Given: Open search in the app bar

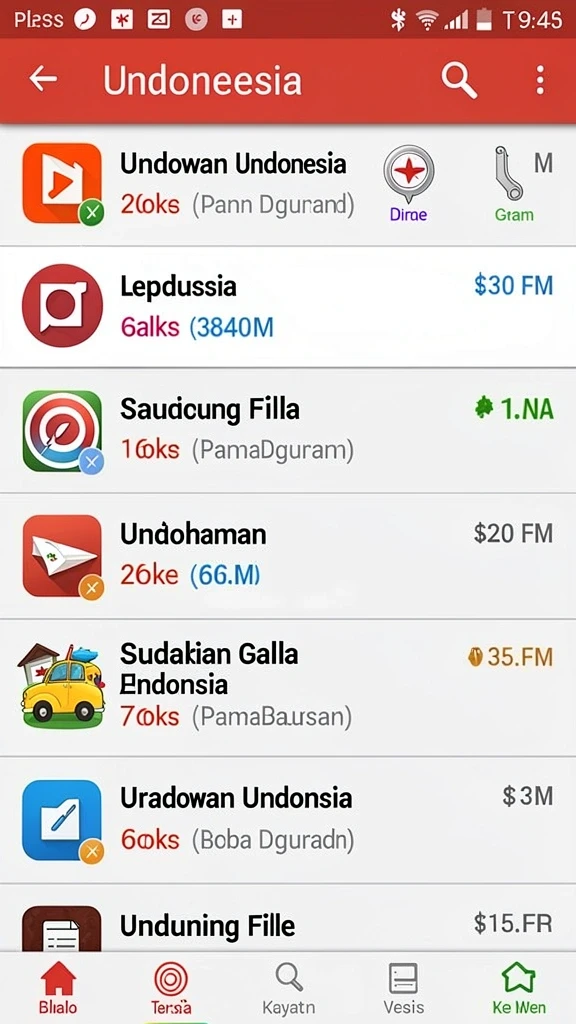Looking at the screenshot, I should click(459, 80).
